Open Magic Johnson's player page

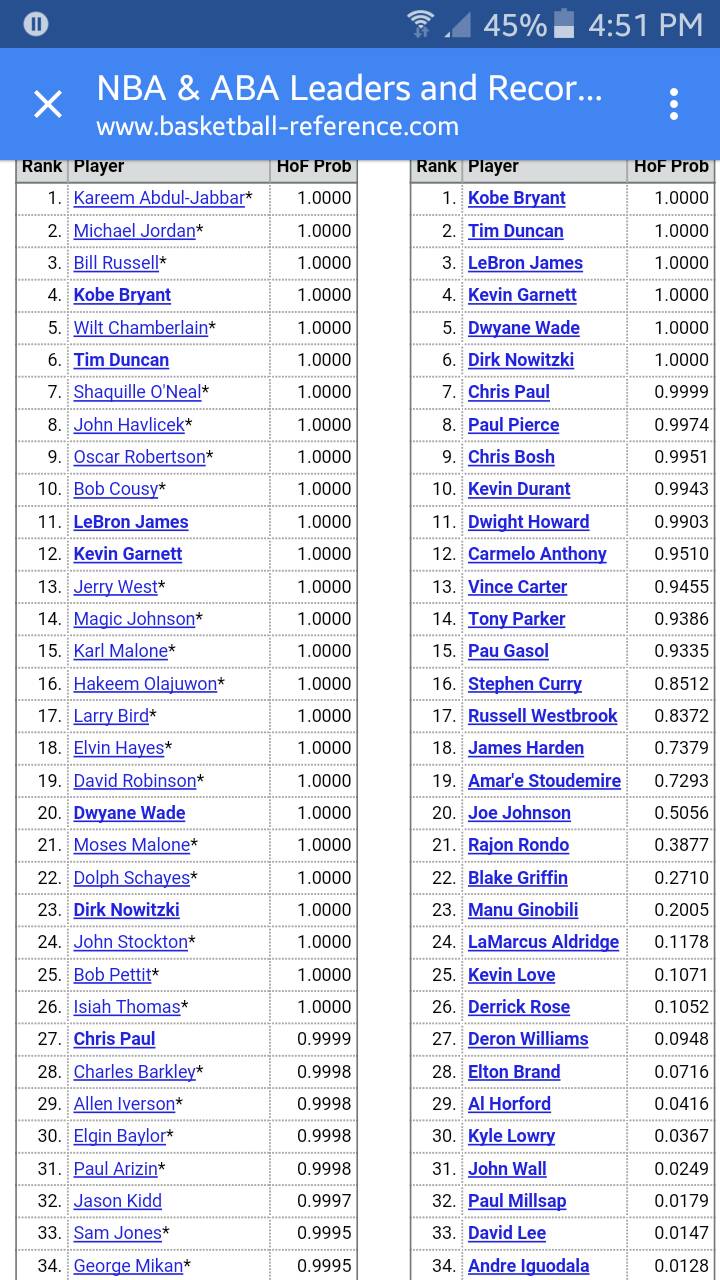coord(134,619)
